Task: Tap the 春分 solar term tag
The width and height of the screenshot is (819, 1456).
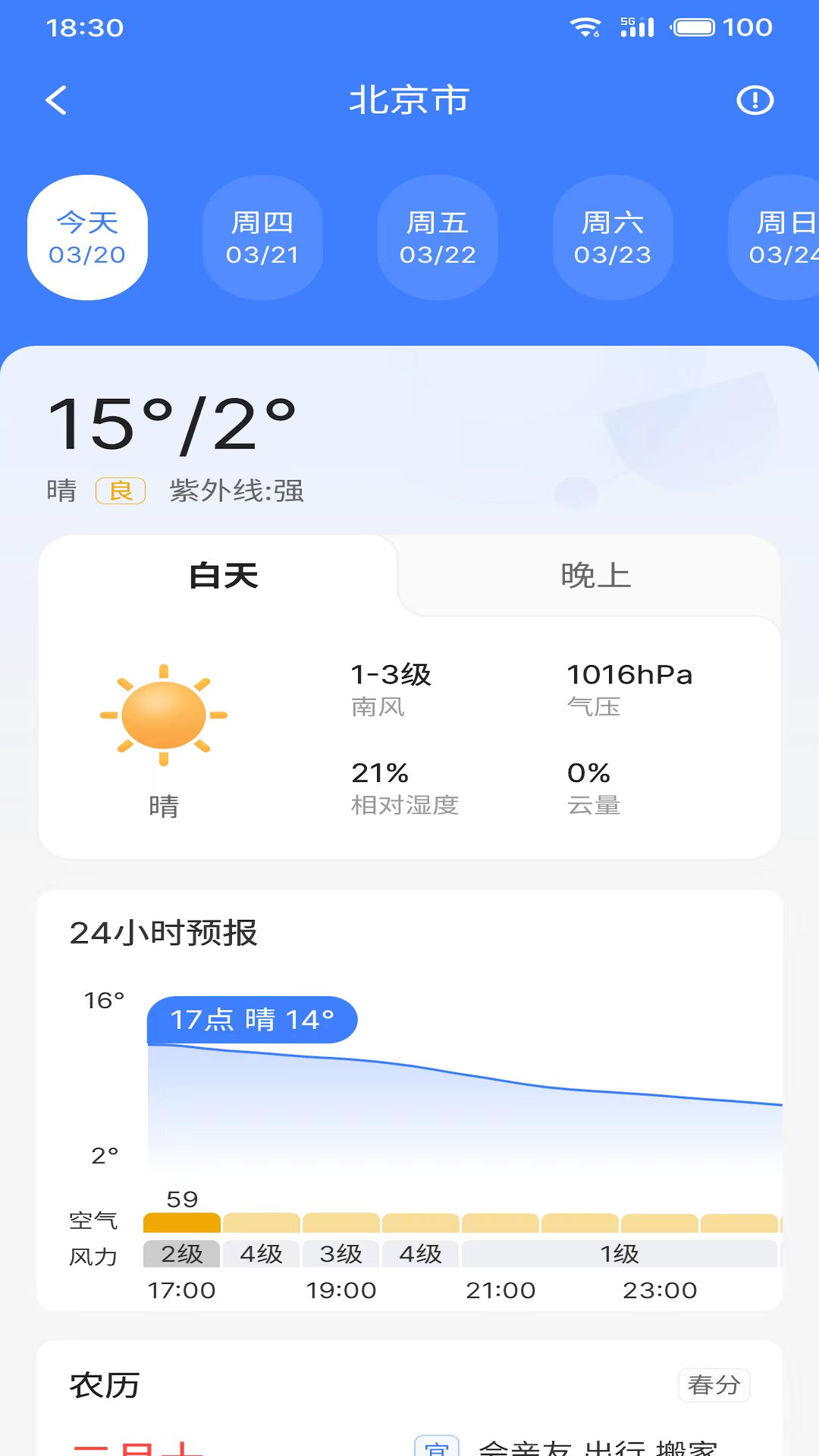Action: (714, 1385)
